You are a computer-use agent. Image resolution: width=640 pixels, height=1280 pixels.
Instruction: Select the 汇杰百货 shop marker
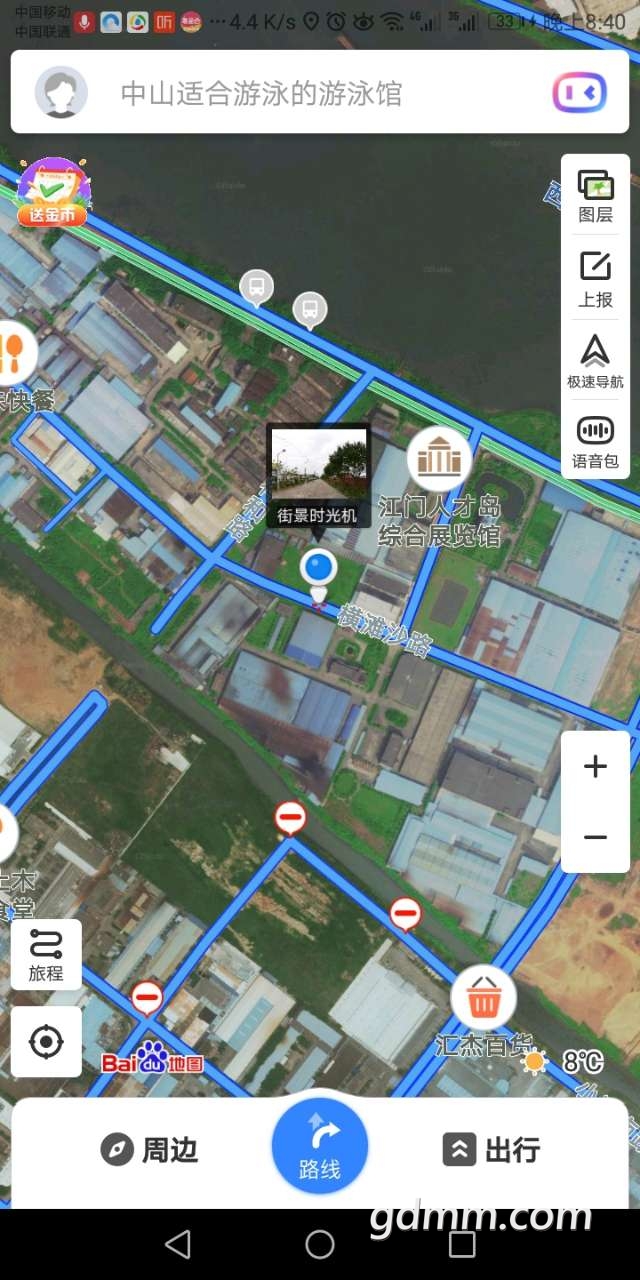(x=484, y=998)
